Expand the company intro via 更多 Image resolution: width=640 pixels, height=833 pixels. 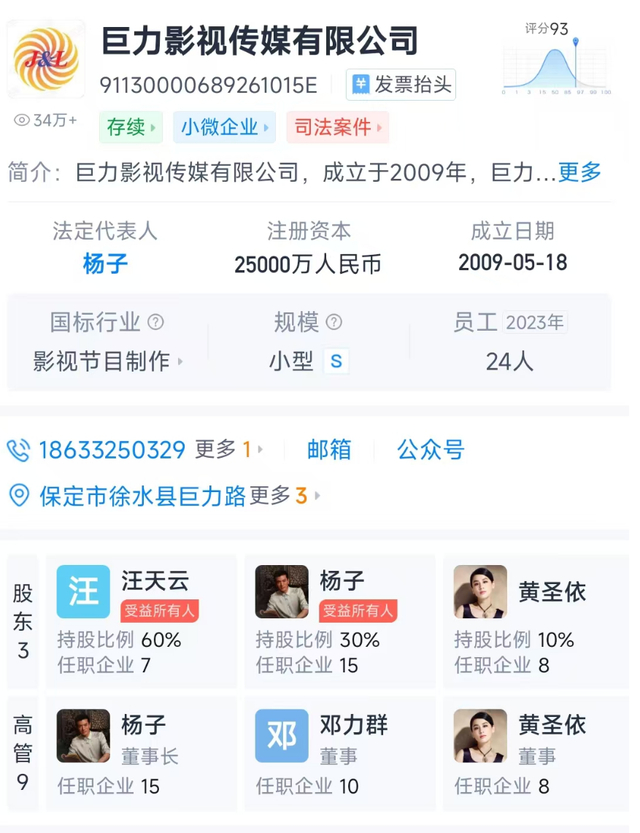point(579,172)
